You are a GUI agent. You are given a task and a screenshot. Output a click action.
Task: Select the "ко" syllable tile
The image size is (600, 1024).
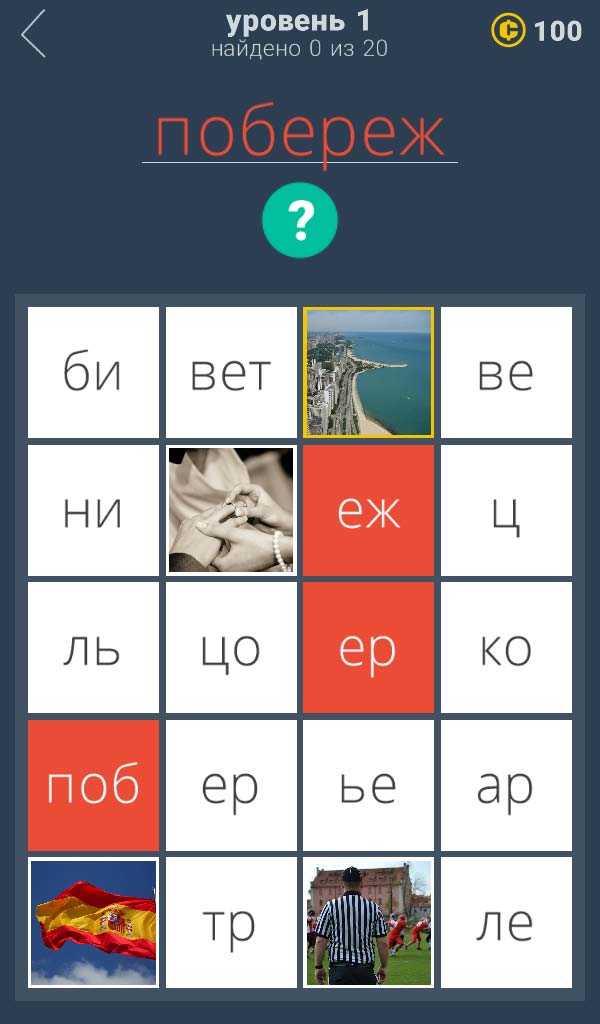point(506,648)
